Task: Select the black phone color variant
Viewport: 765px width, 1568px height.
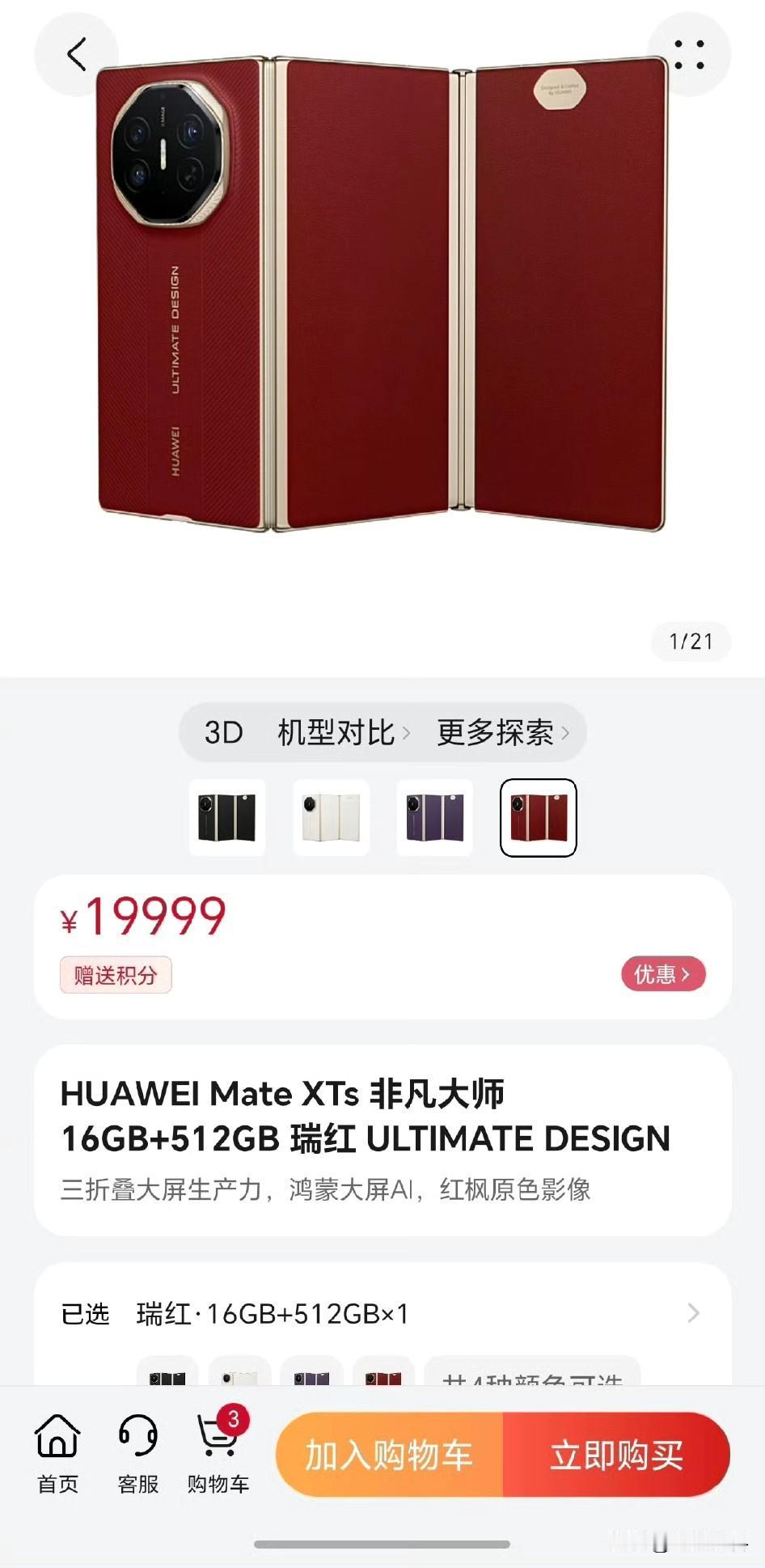Action: pos(226,817)
